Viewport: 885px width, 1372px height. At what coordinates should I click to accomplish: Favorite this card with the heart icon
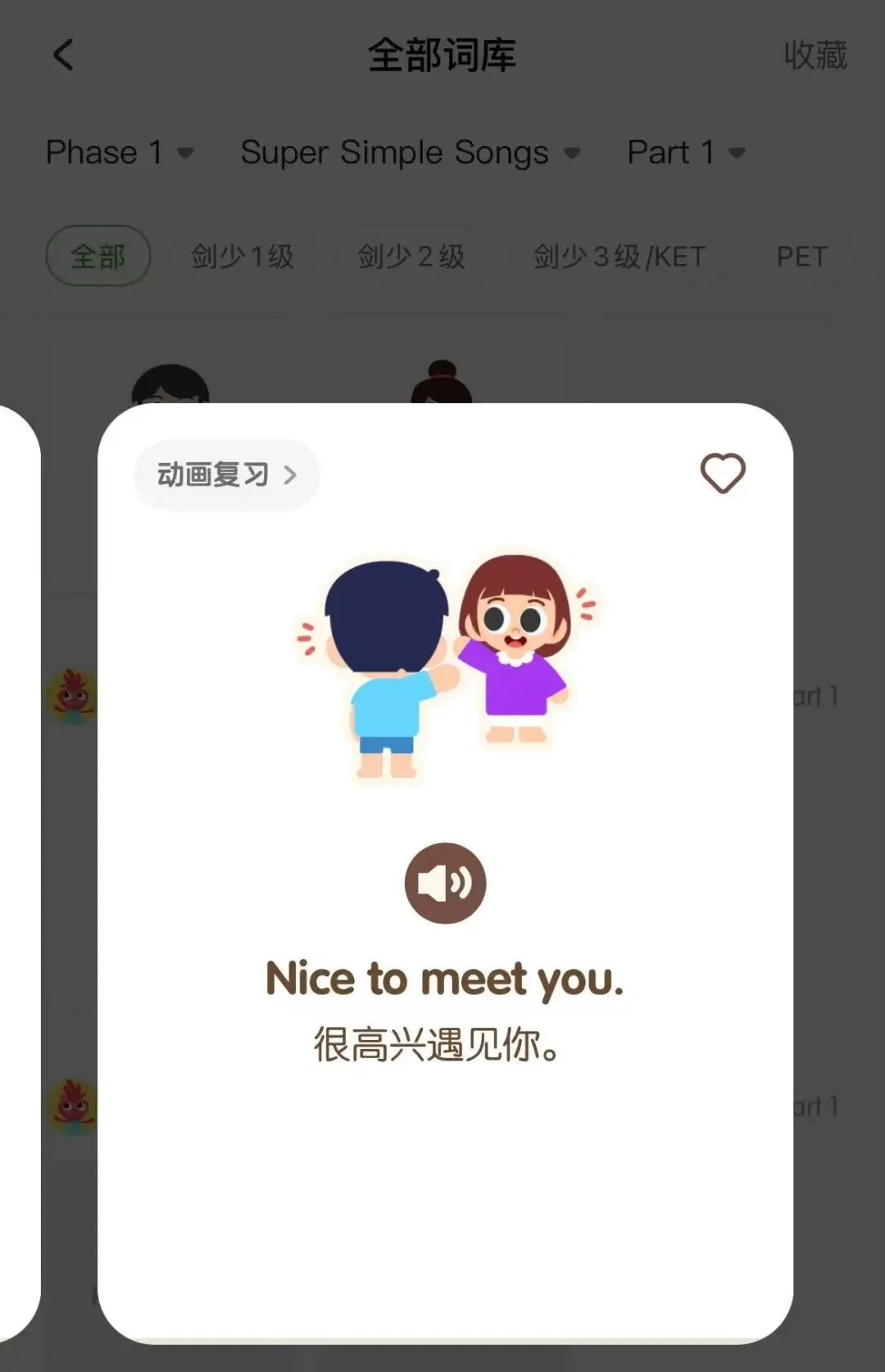(722, 473)
